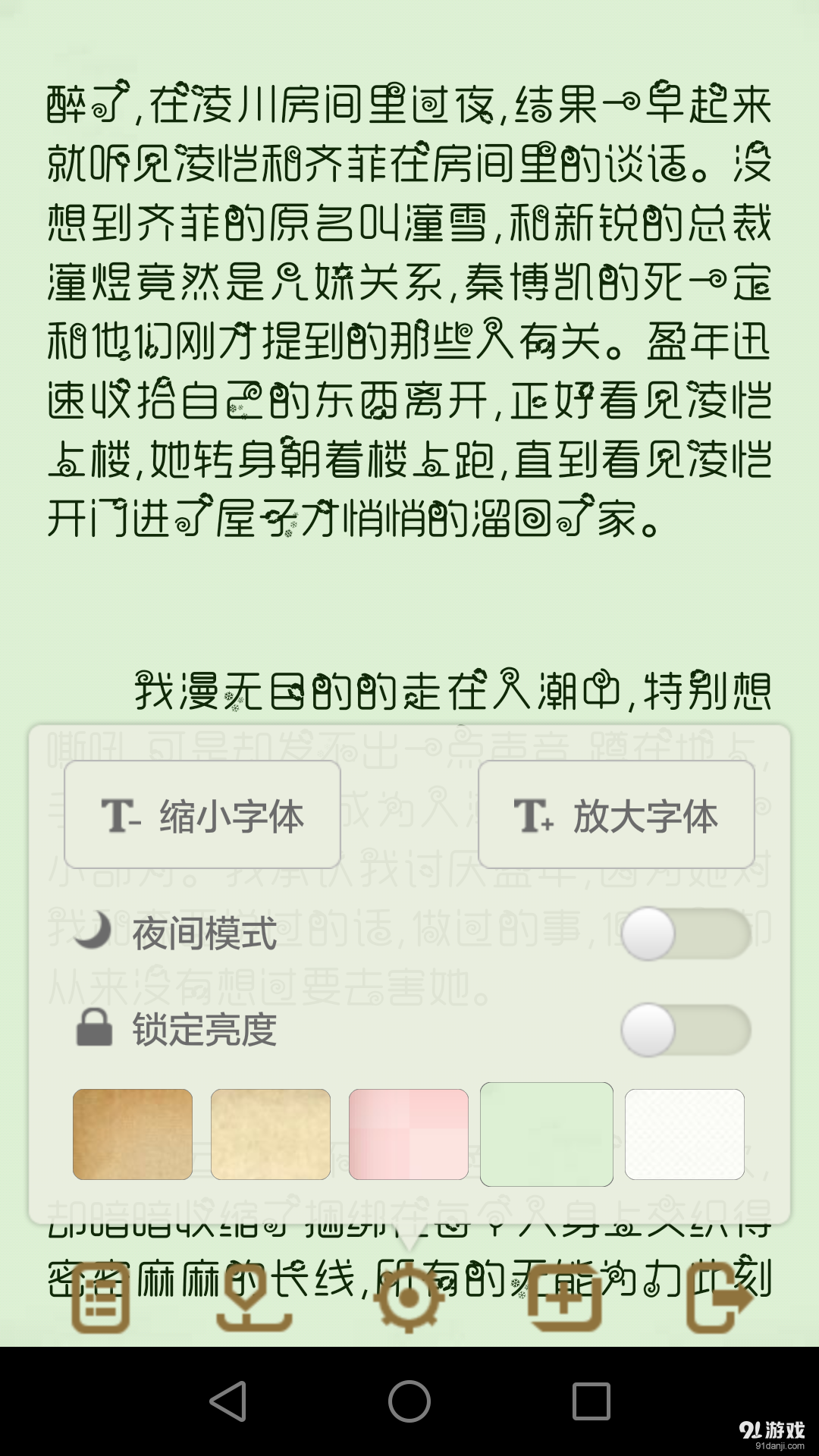Choose the green reading background swatch

(x=545, y=1134)
